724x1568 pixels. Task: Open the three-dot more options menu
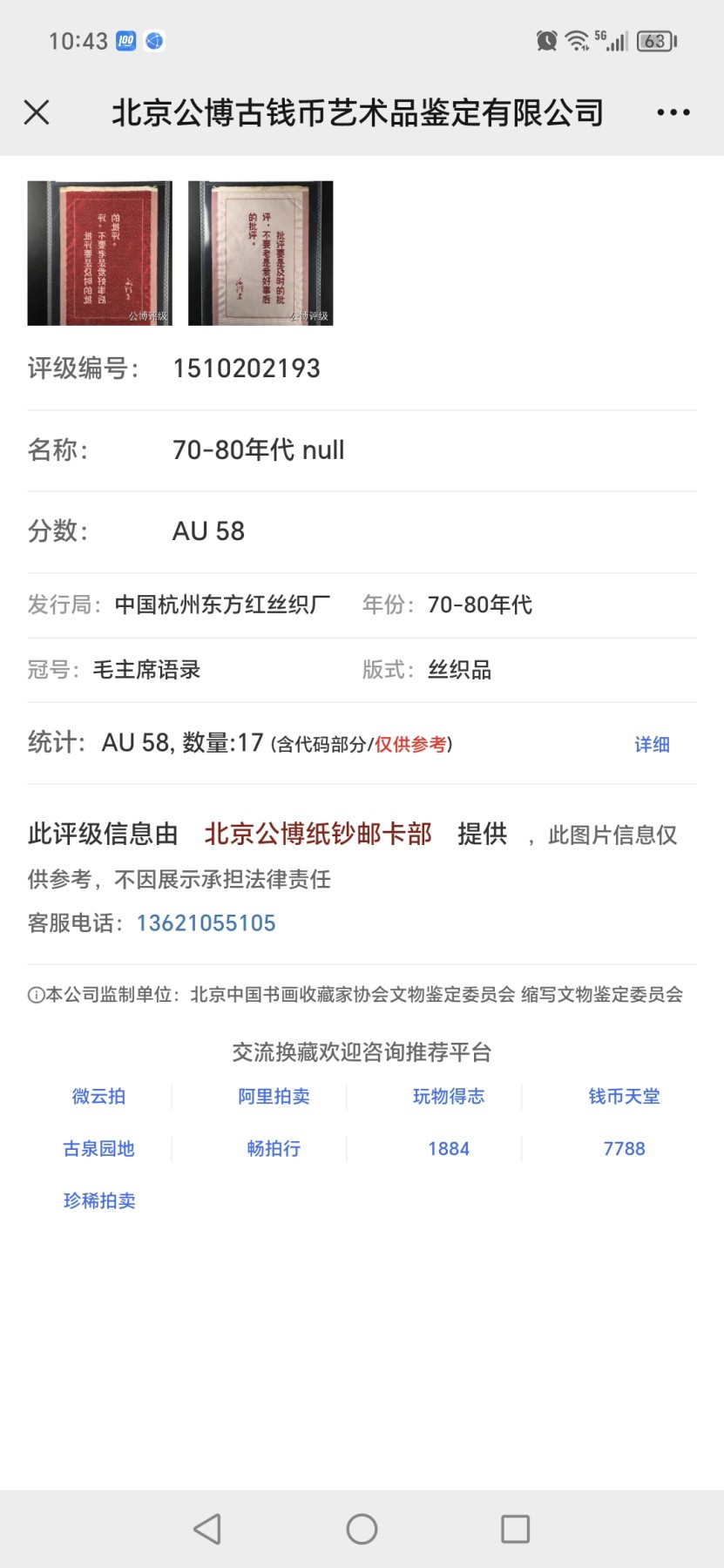pyautogui.click(x=673, y=112)
